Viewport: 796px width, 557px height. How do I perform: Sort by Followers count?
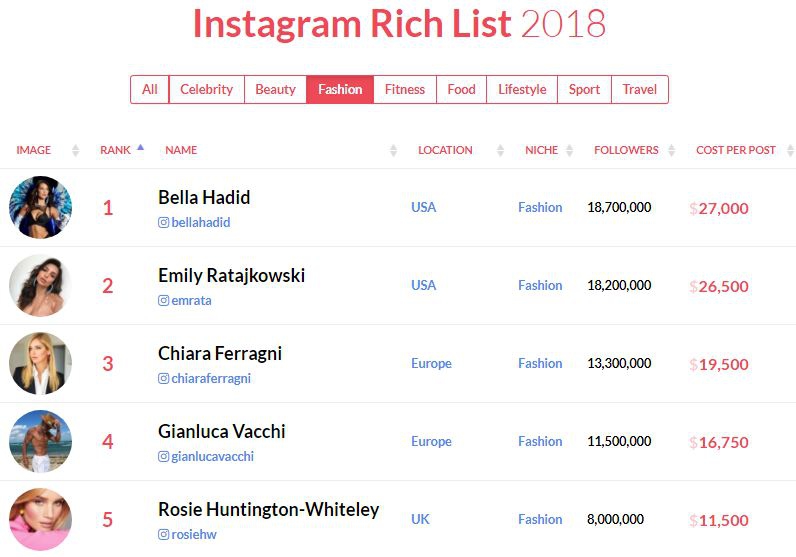626,150
